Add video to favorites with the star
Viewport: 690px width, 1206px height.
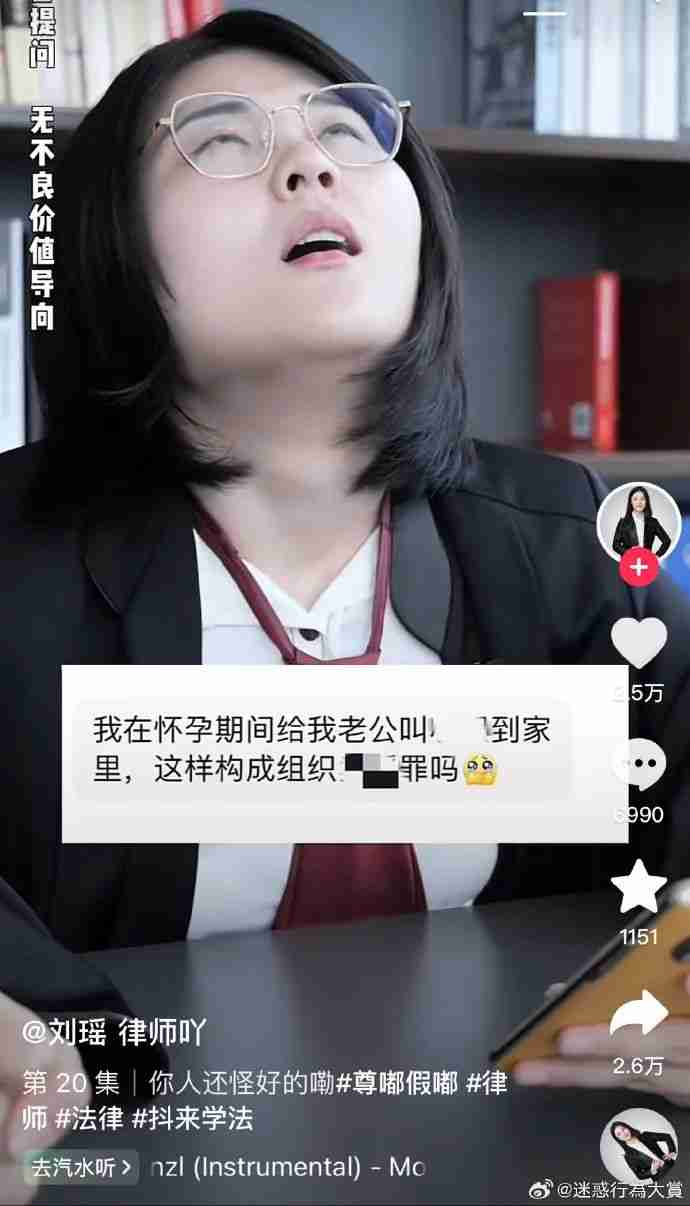click(638, 886)
